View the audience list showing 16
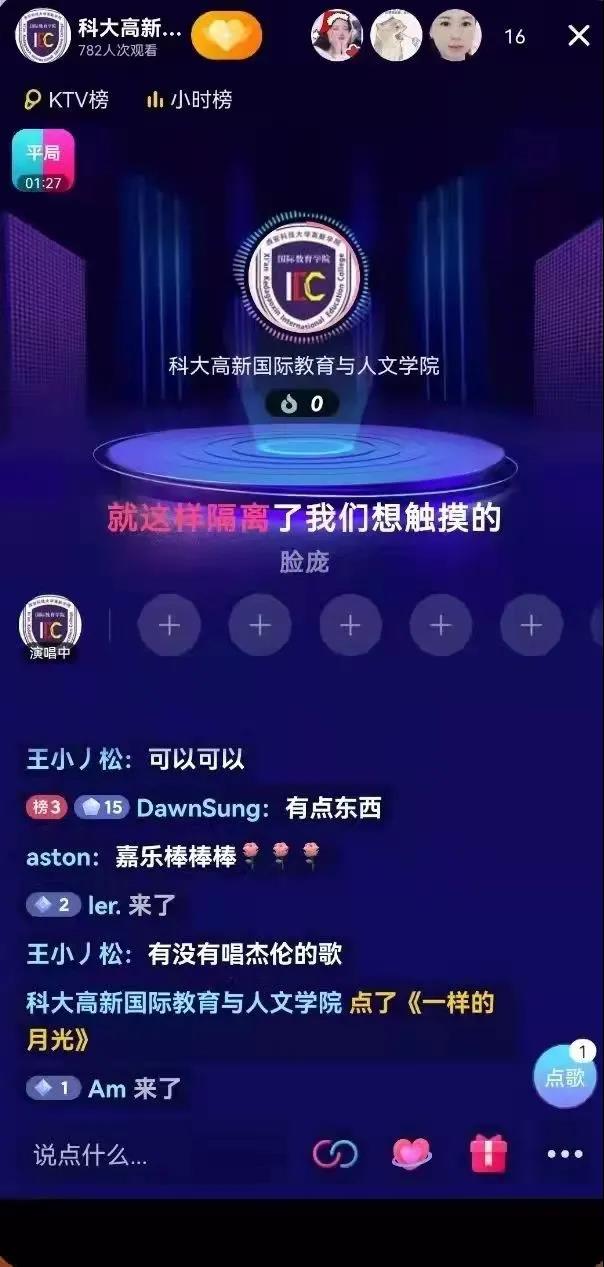This screenshot has width=604, height=1267. coord(514,37)
